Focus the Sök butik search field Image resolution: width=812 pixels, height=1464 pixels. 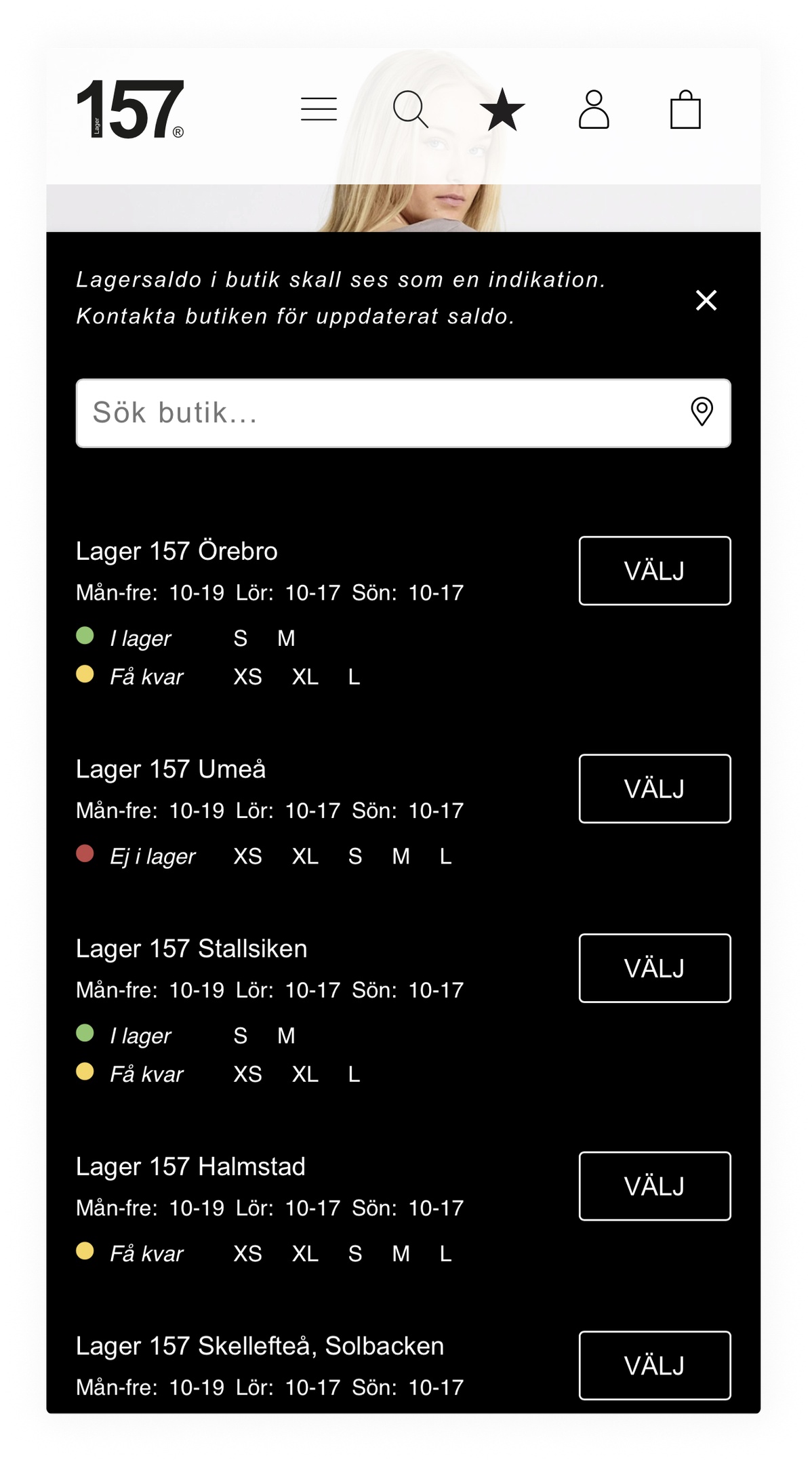click(380, 413)
